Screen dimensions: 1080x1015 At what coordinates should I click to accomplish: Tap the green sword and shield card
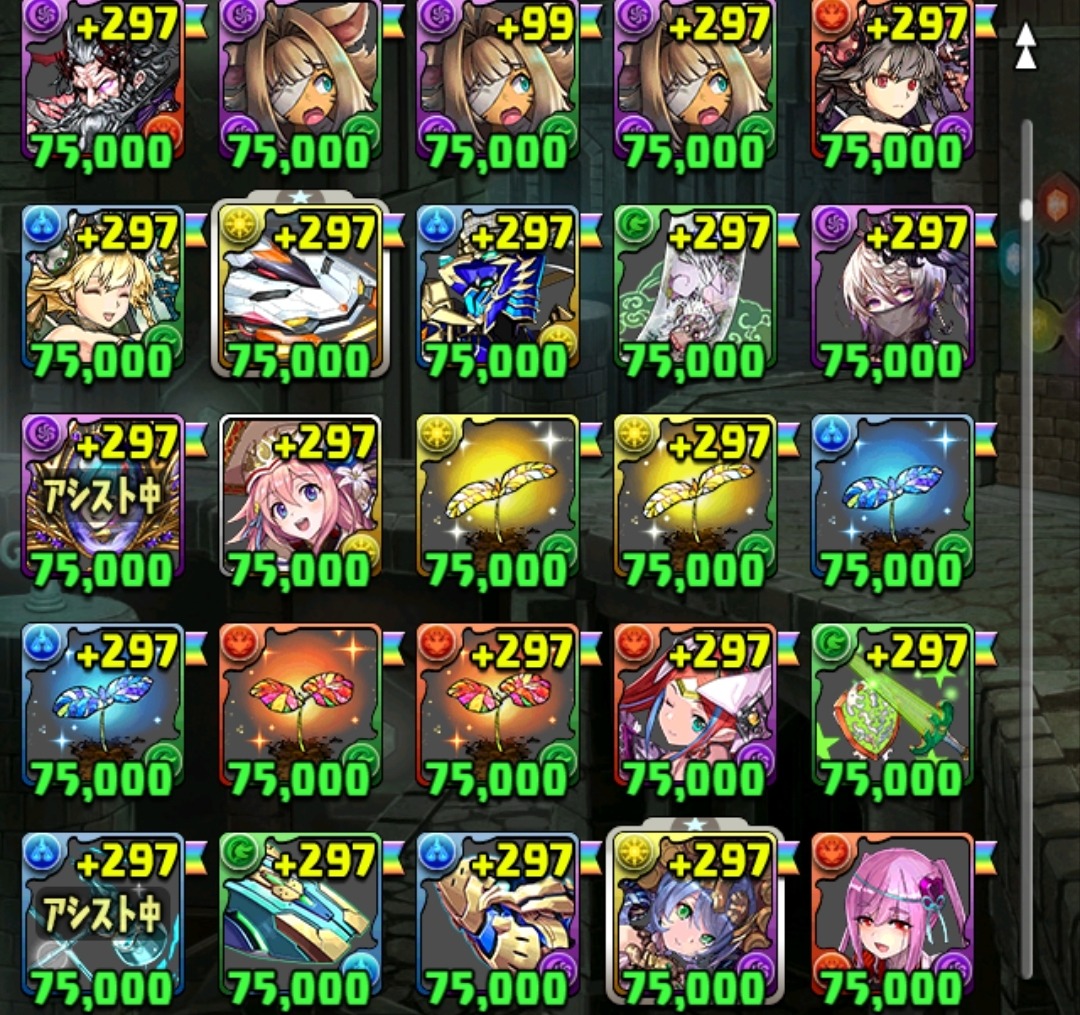click(892, 707)
